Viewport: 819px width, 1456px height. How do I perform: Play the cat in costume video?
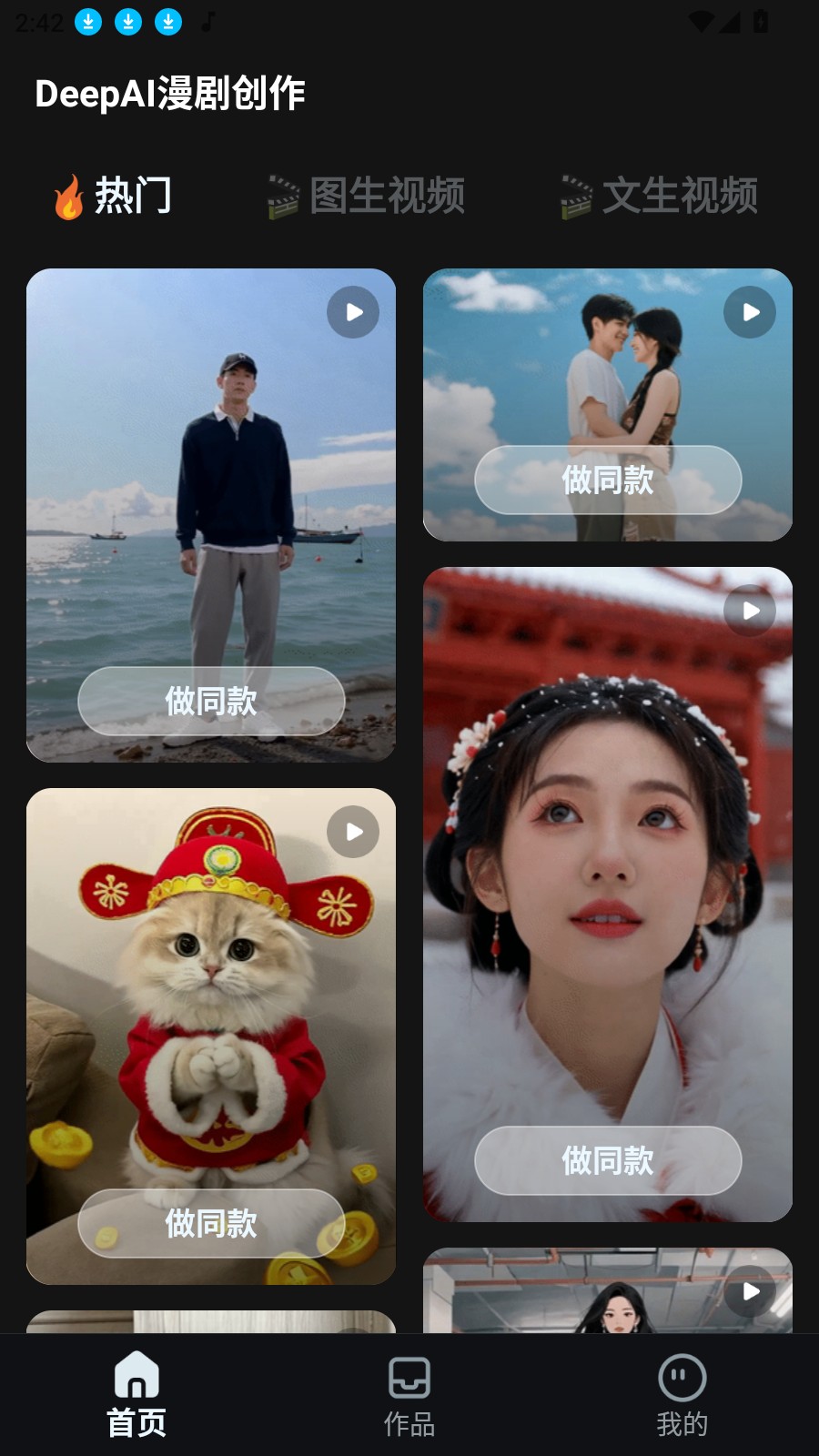pyautogui.click(x=352, y=831)
